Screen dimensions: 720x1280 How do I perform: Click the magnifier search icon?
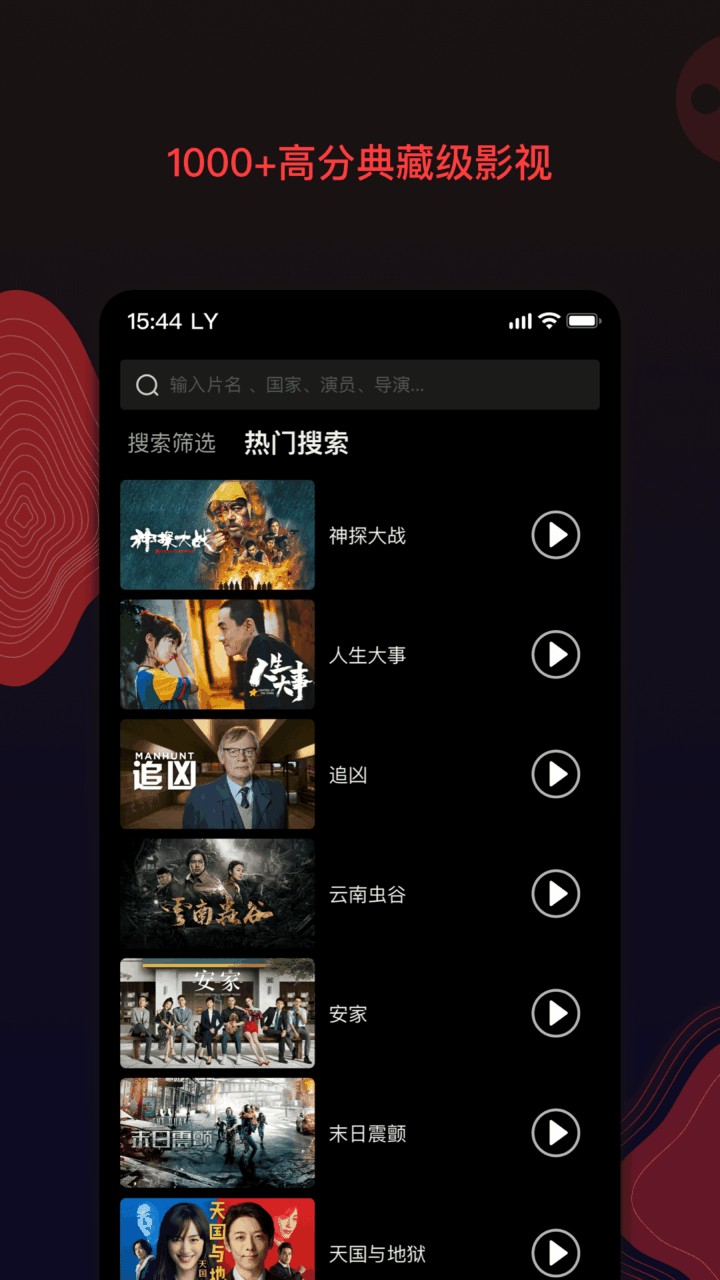(x=146, y=384)
